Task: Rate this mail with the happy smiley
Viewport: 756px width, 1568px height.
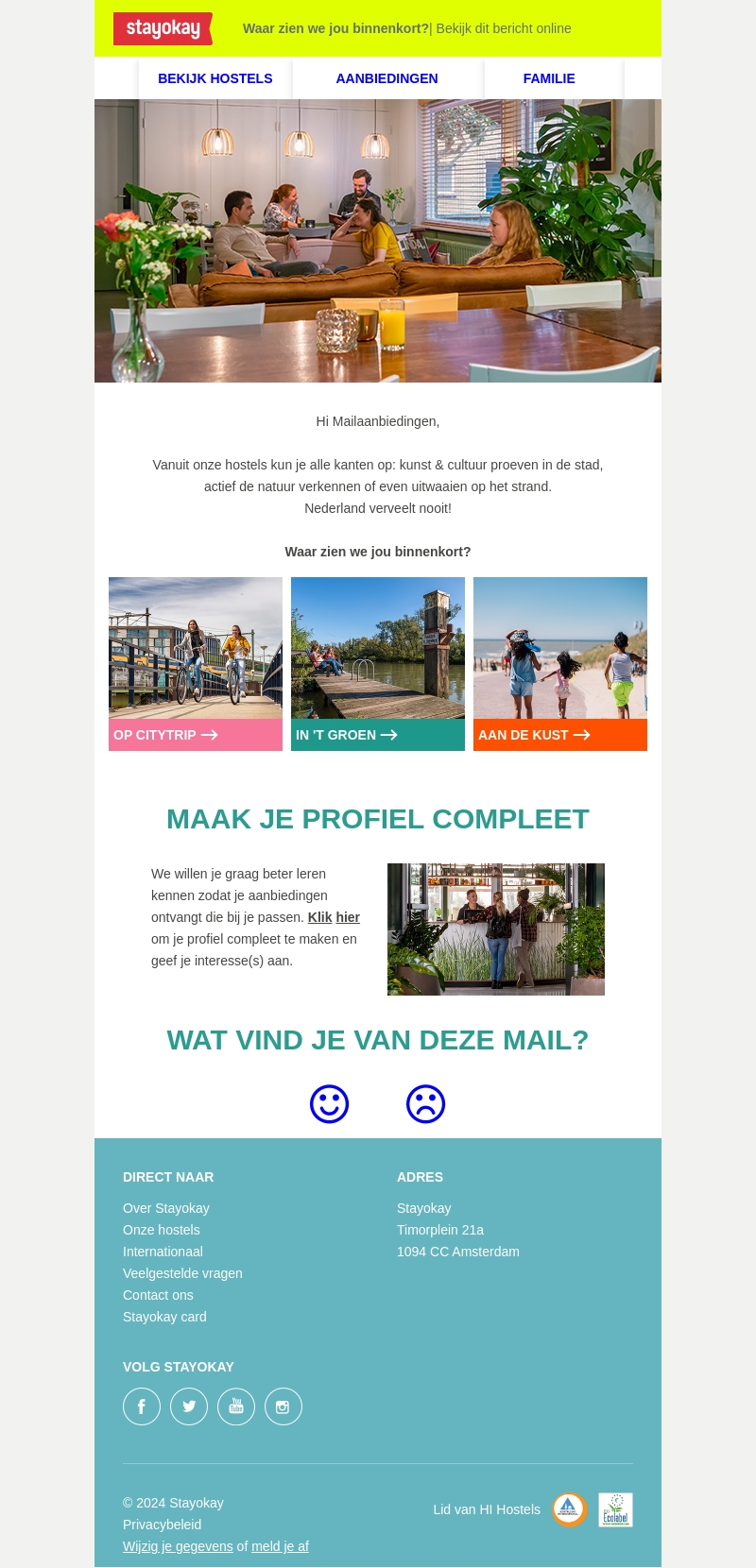Action: [x=330, y=1103]
